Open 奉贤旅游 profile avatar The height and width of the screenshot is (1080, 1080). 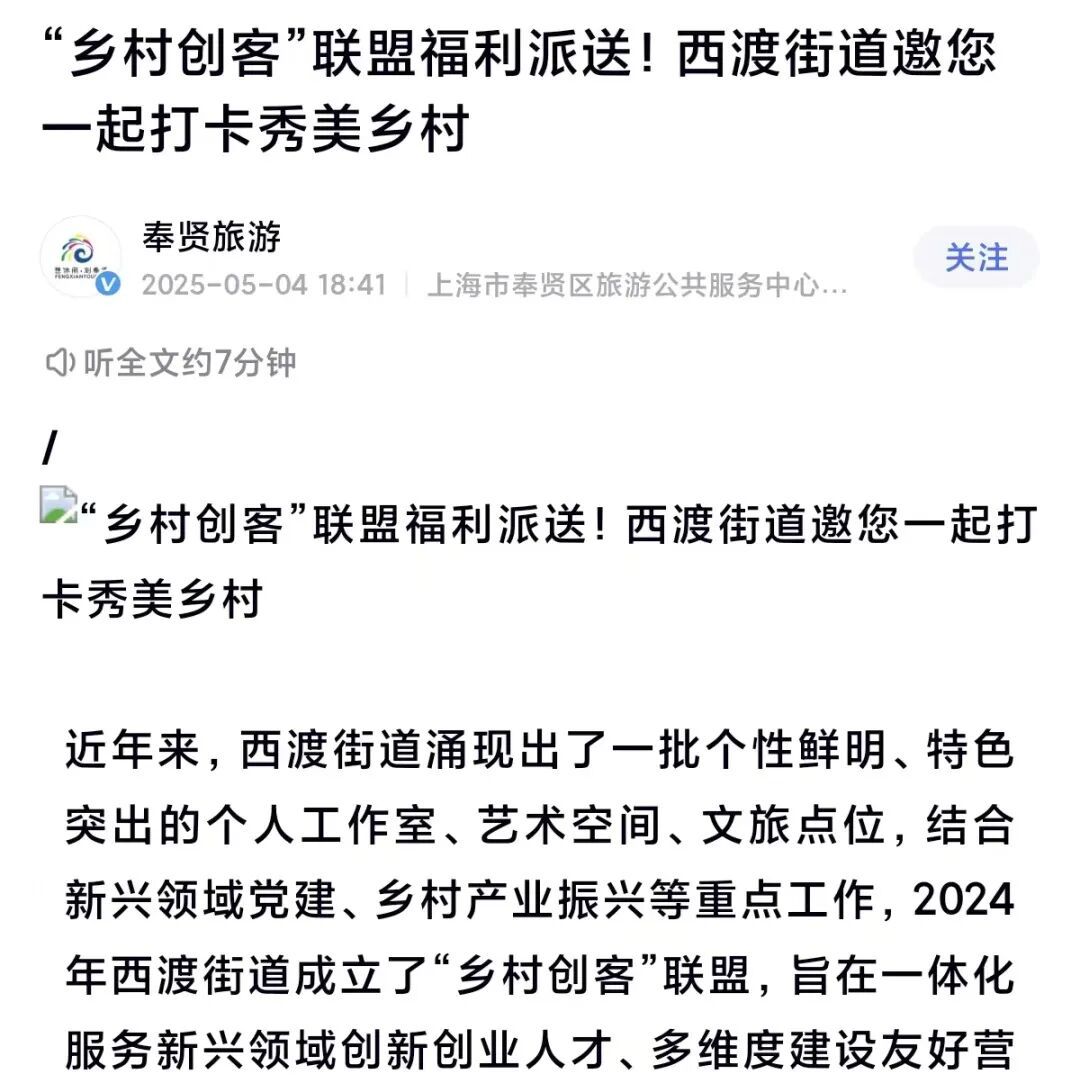click(81, 257)
